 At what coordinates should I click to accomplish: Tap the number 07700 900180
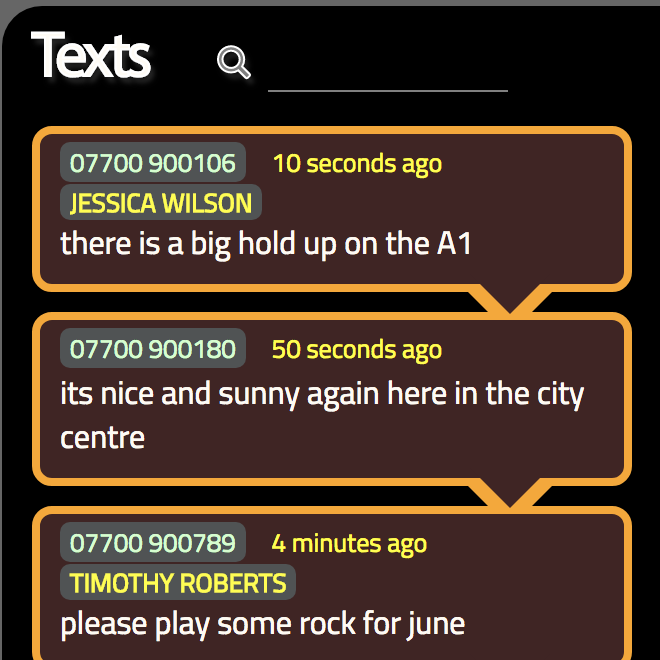coord(153,349)
